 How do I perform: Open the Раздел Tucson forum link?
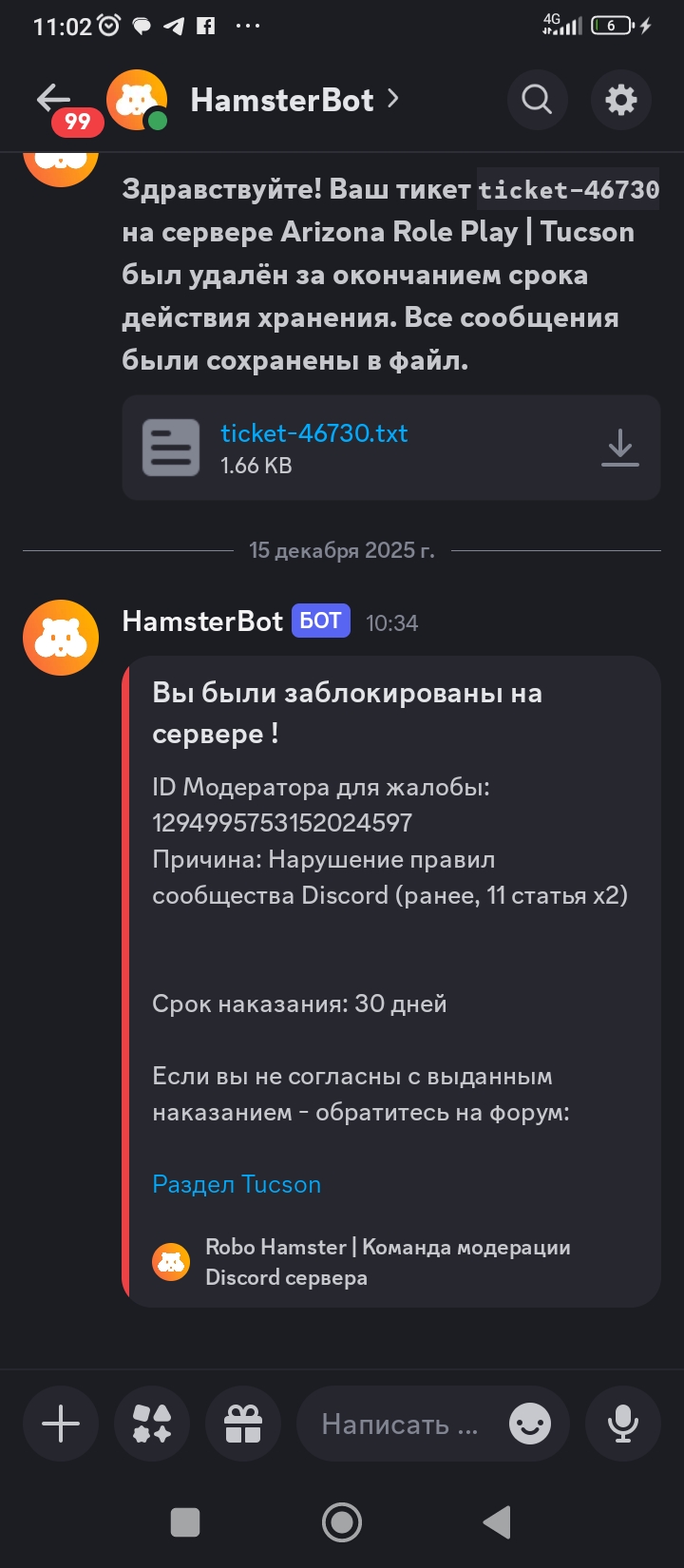[237, 1184]
